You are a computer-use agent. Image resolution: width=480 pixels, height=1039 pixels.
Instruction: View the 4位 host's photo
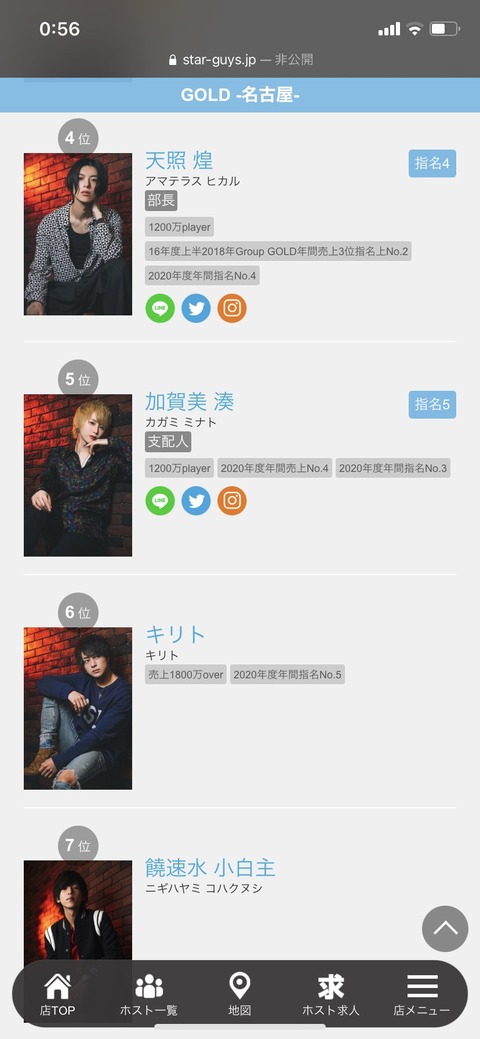(x=78, y=234)
